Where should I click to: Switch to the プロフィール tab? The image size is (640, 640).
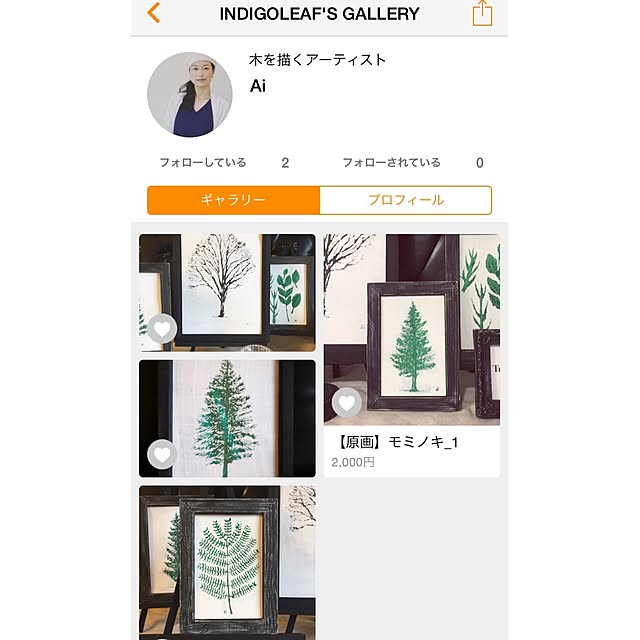pyautogui.click(x=405, y=200)
